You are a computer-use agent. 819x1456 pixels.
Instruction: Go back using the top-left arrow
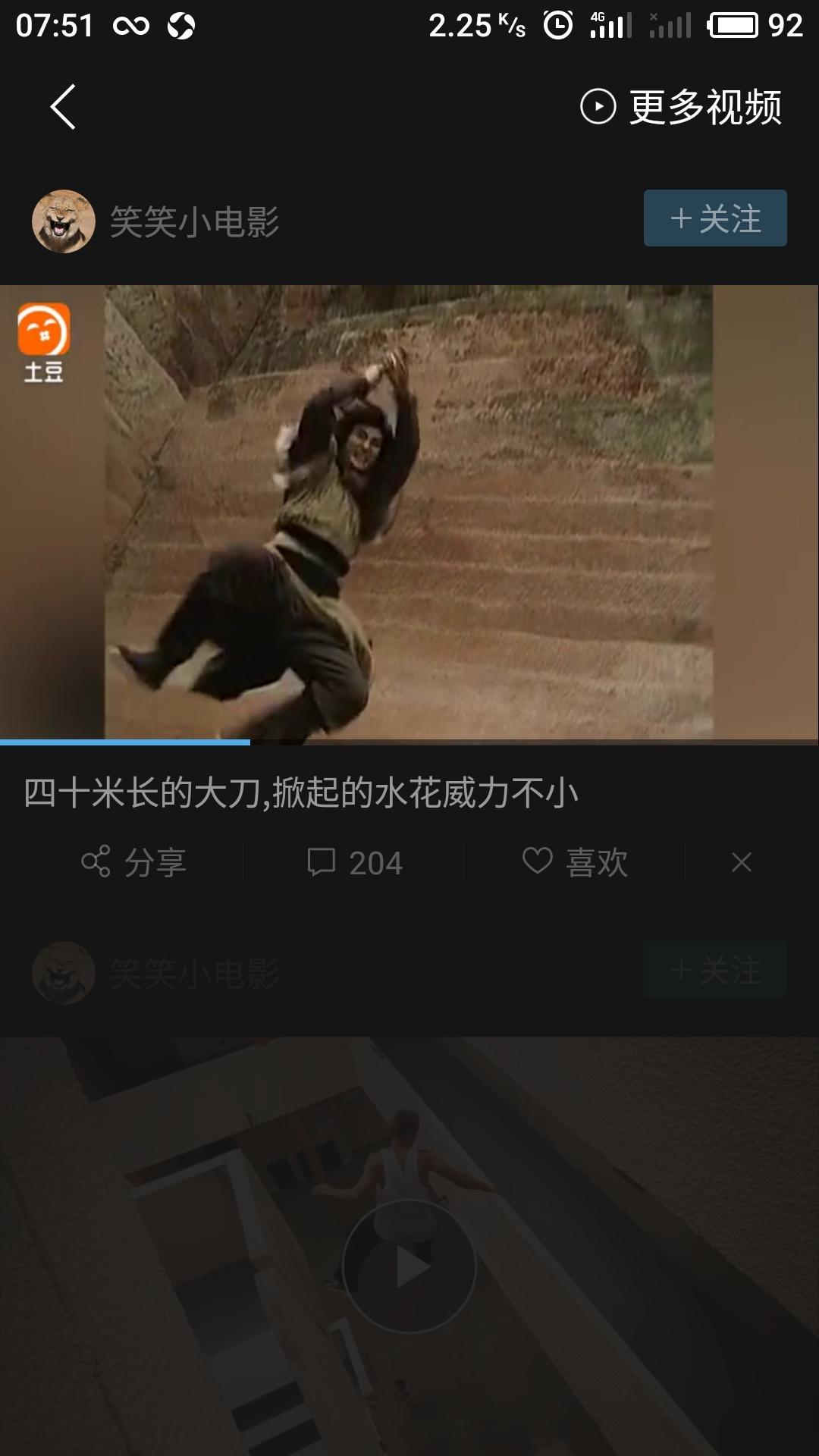(63, 107)
